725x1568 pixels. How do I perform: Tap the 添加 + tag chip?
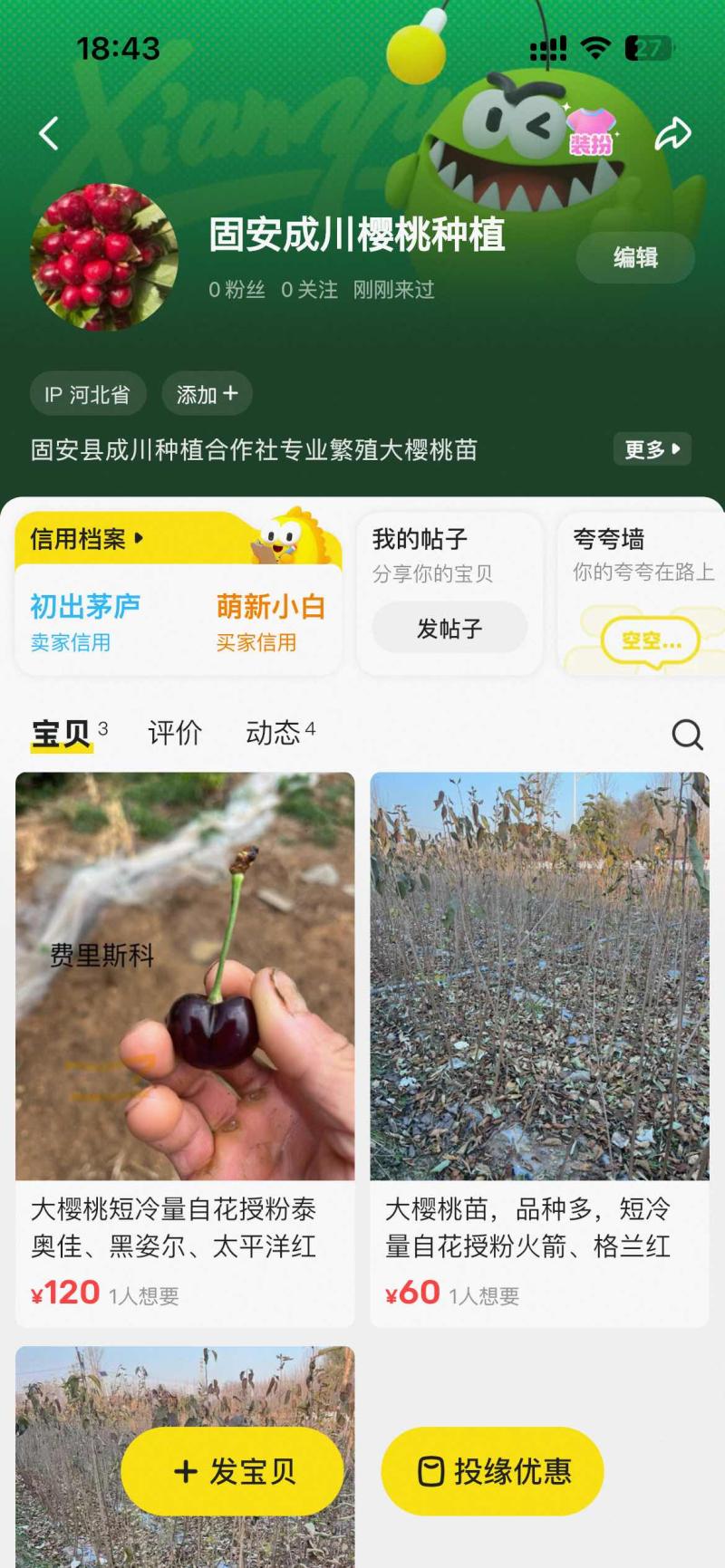(207, 394)
